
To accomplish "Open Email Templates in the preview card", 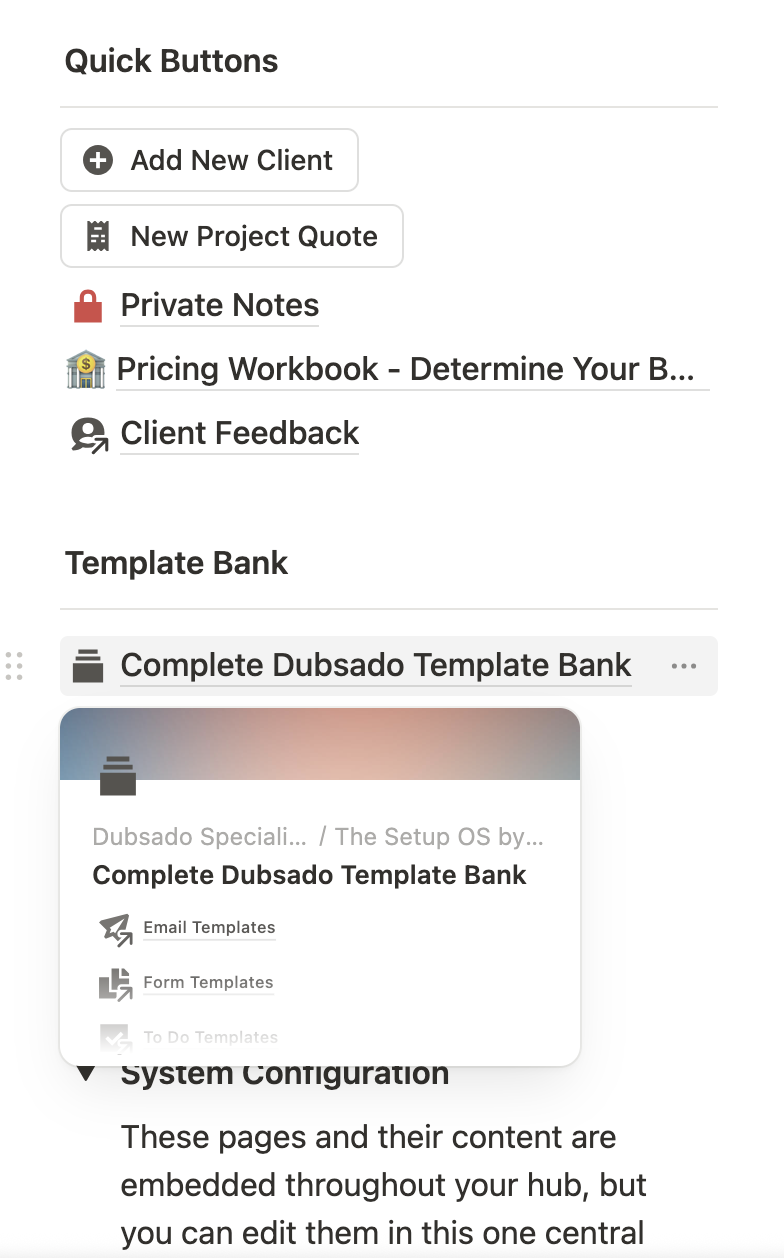I will click(x=208, y=928).
